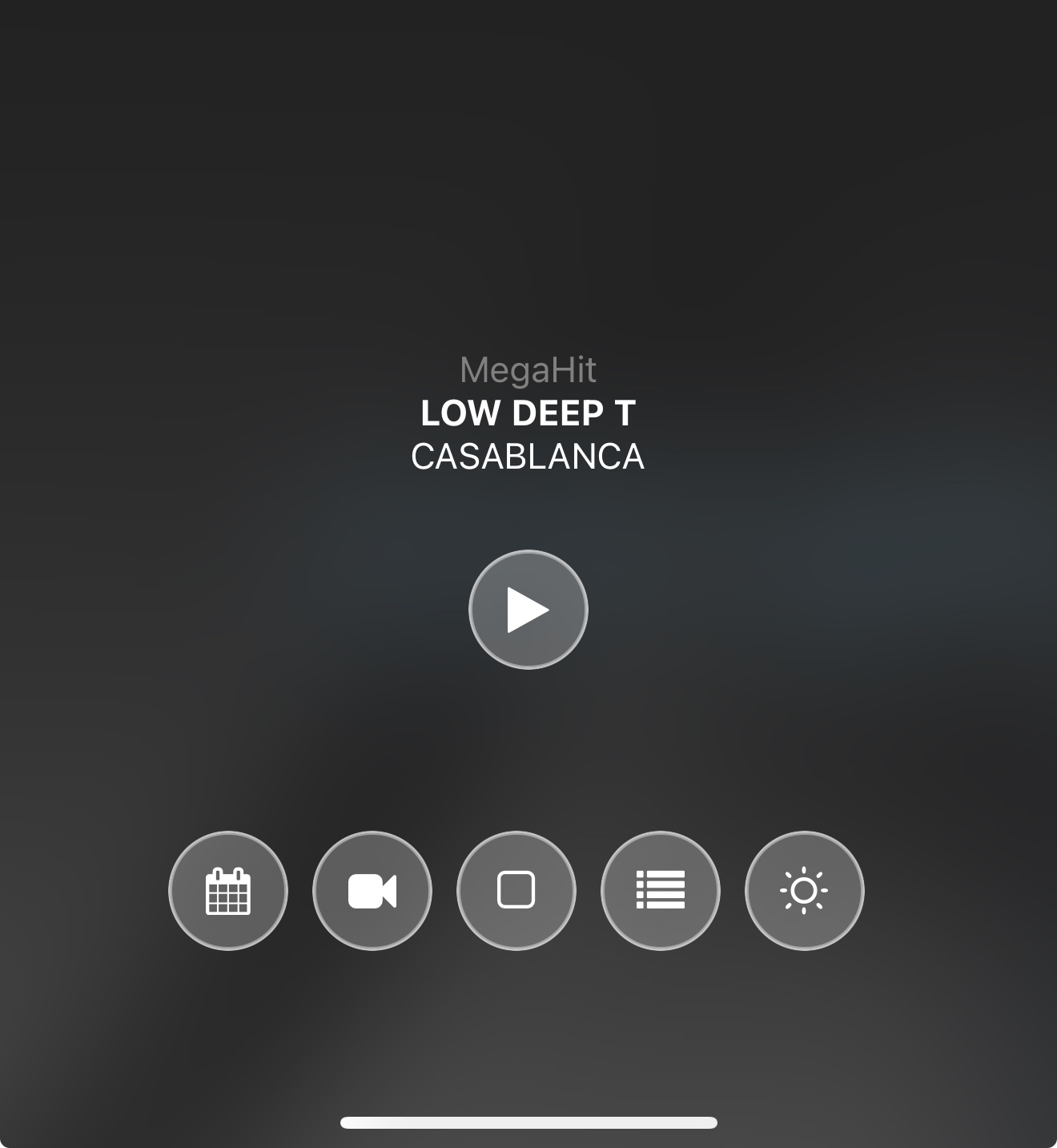Tap the rounded square button

click(516, 891)
